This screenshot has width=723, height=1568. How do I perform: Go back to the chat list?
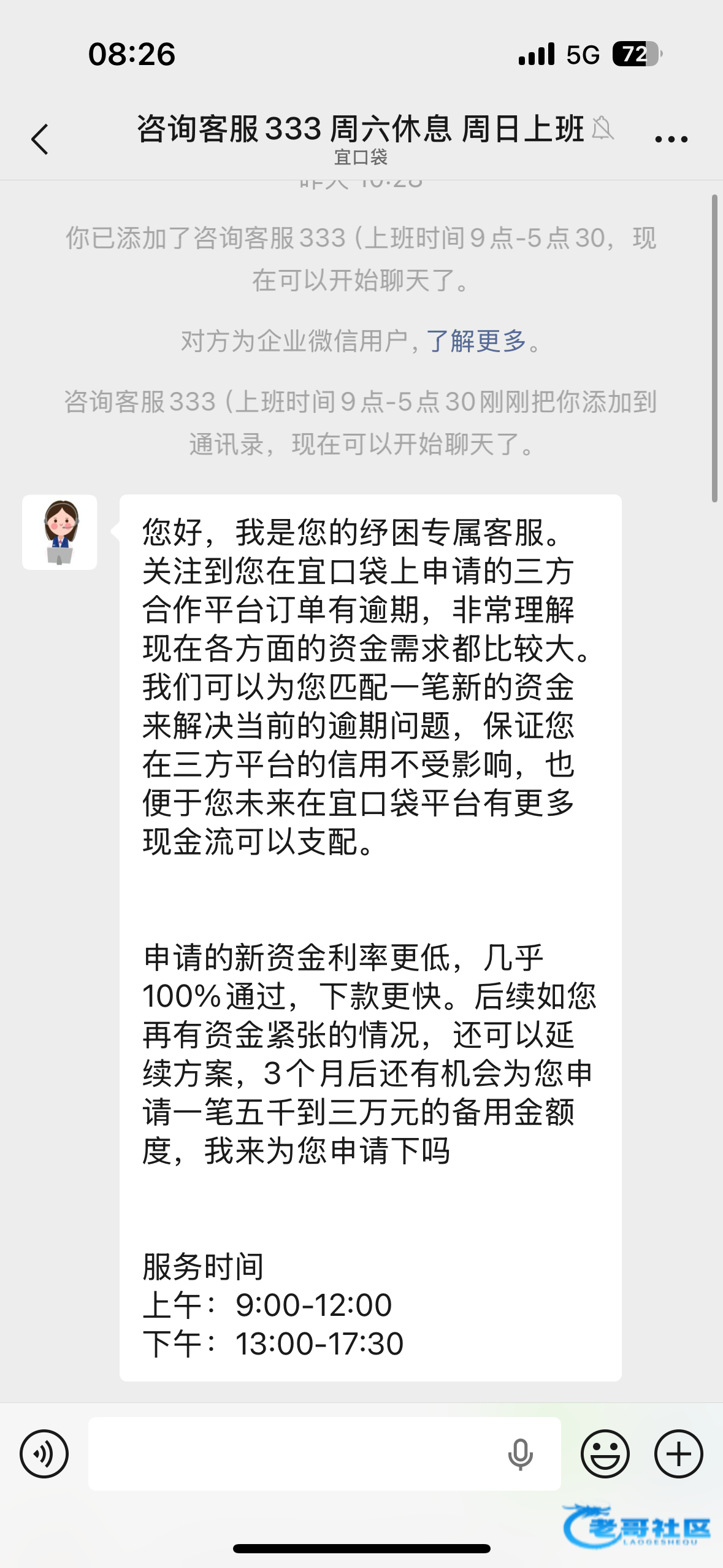[x=40, y=139]
